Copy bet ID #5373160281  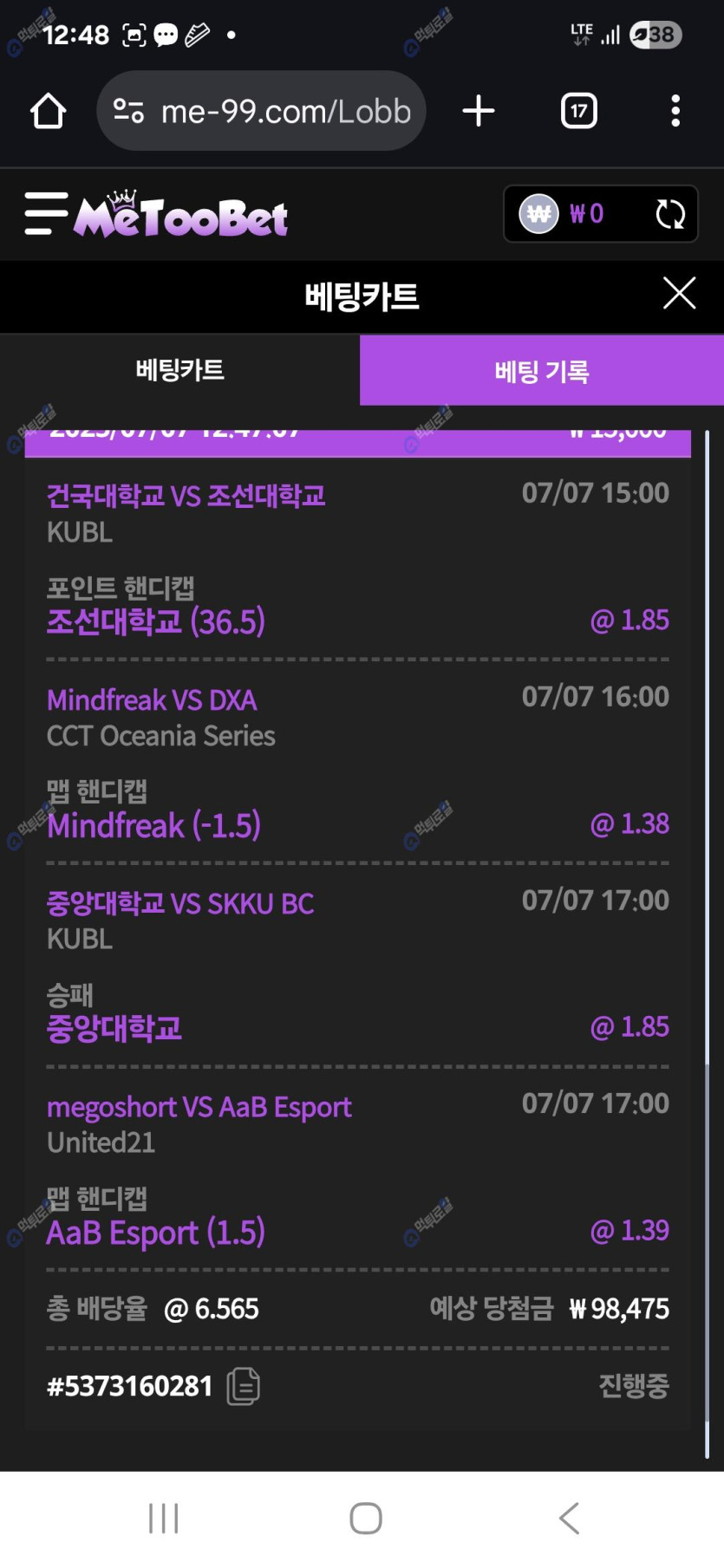[244, 1386]
